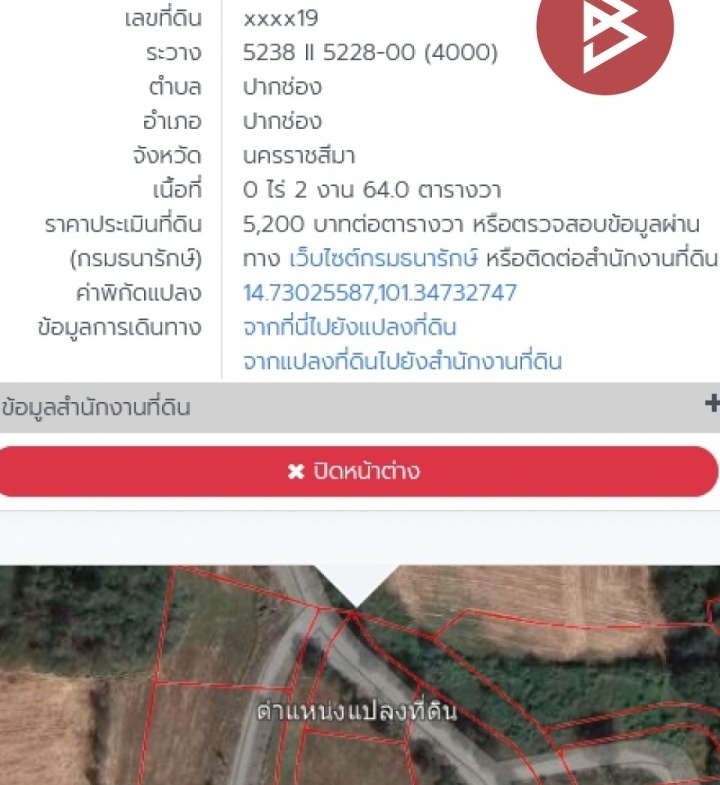Image resolution: width=720 pixels, height=785 pixels.
Task: Open directions จากแปลงที่ดินไปยังสำนักงานที่ดิน
Action: coord(402,361)
